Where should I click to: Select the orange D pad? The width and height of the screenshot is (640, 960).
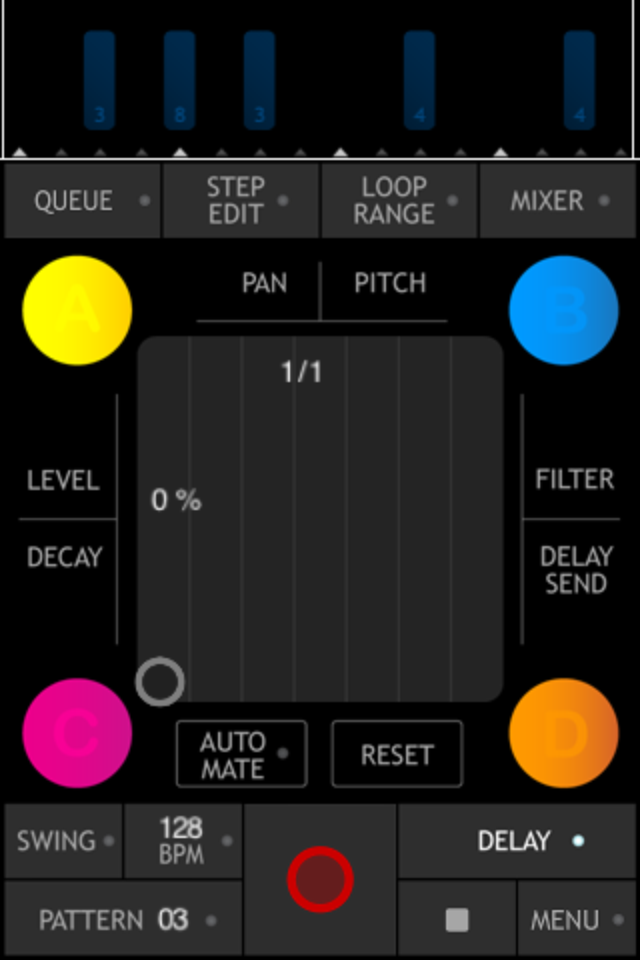tap(563, 733)
